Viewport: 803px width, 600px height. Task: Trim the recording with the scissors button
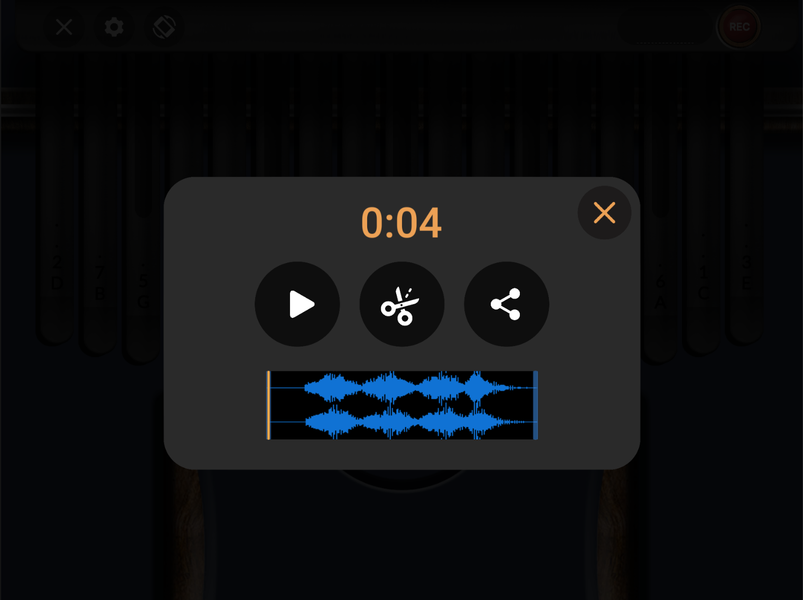click(x=402, y=304)
